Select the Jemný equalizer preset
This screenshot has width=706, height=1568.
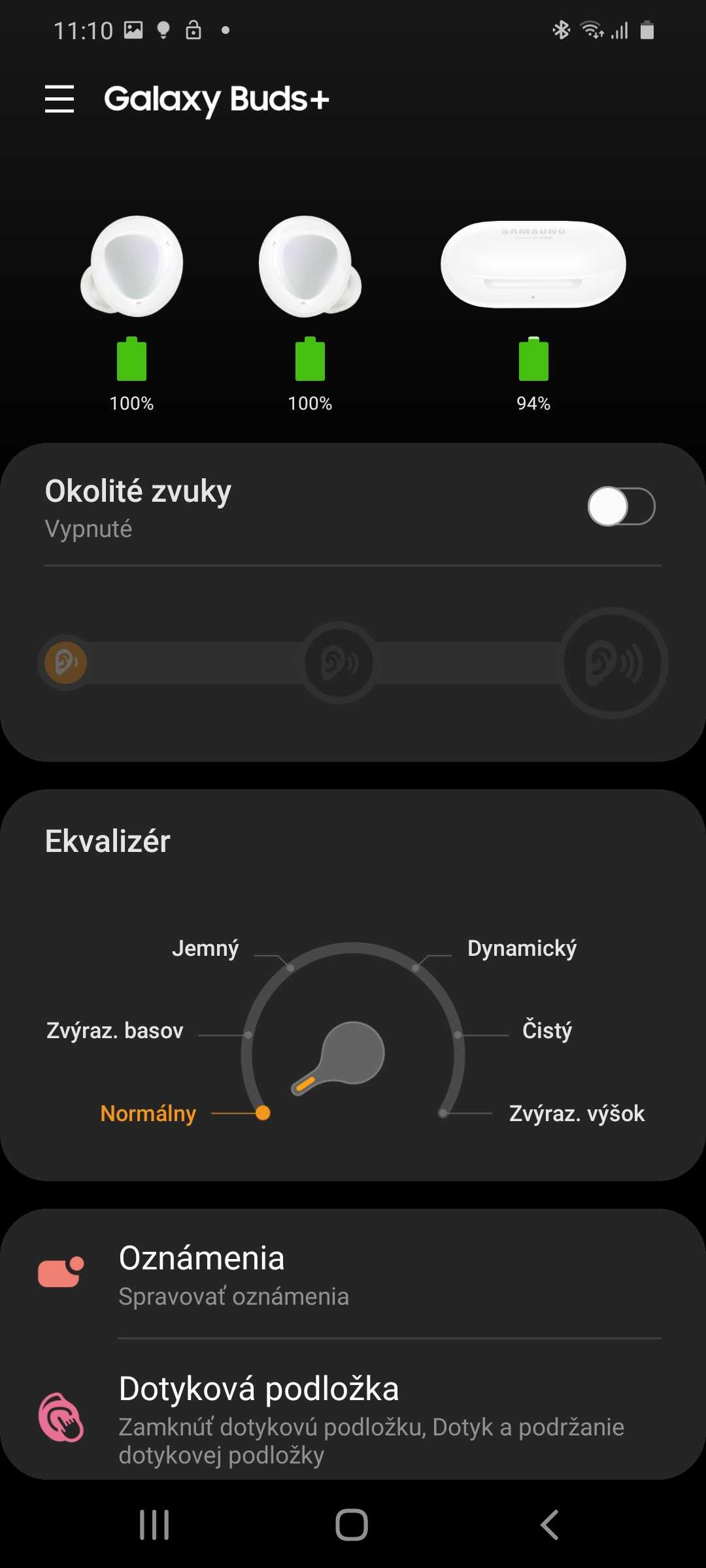(x=205, y=948)
